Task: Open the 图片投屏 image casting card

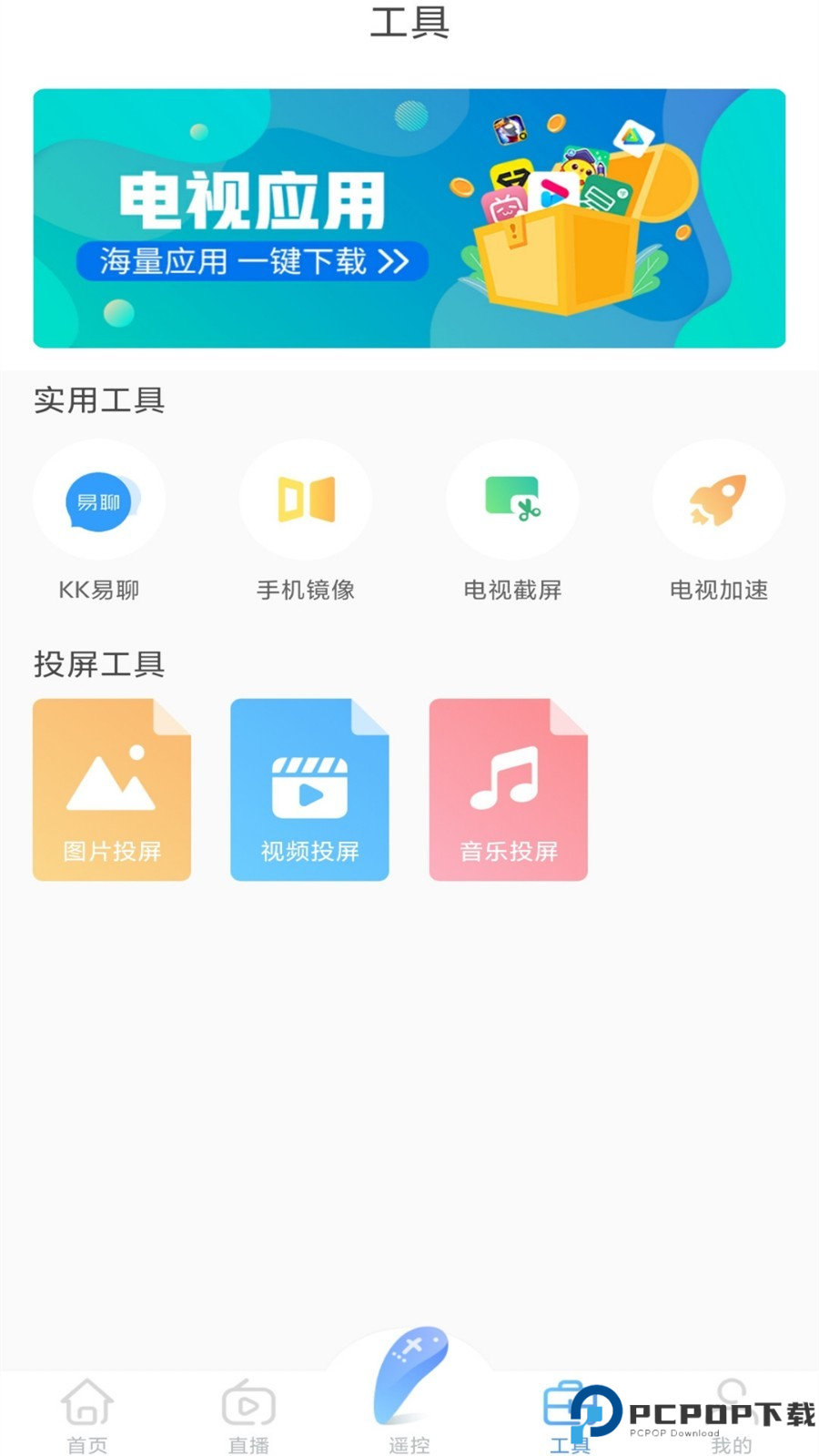Action: 111,789
